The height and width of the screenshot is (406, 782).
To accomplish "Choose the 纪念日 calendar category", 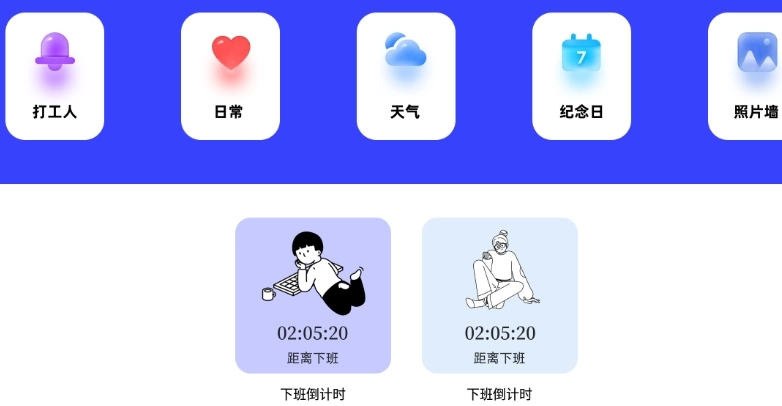I will point(581,77).
